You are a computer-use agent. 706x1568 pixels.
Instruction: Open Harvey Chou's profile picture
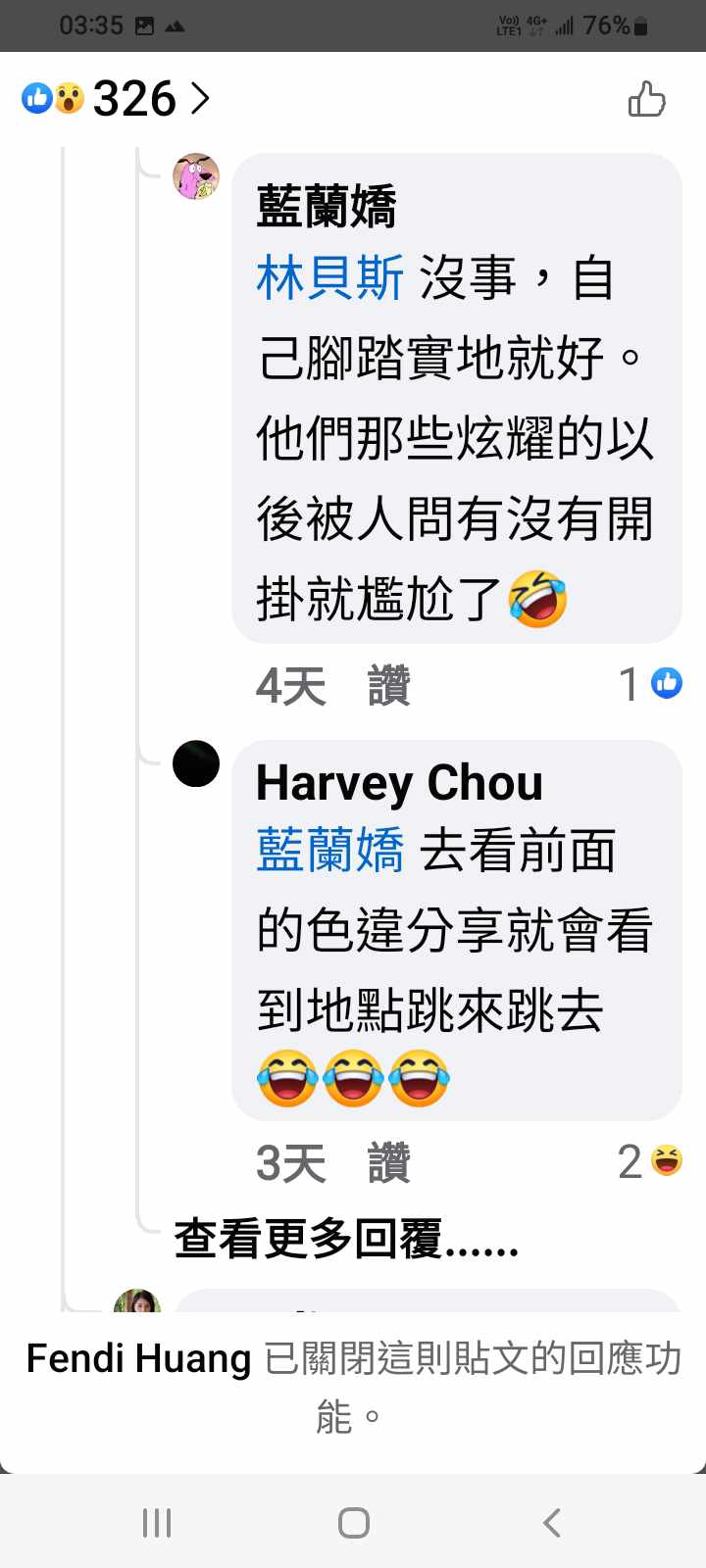(196, 763)
